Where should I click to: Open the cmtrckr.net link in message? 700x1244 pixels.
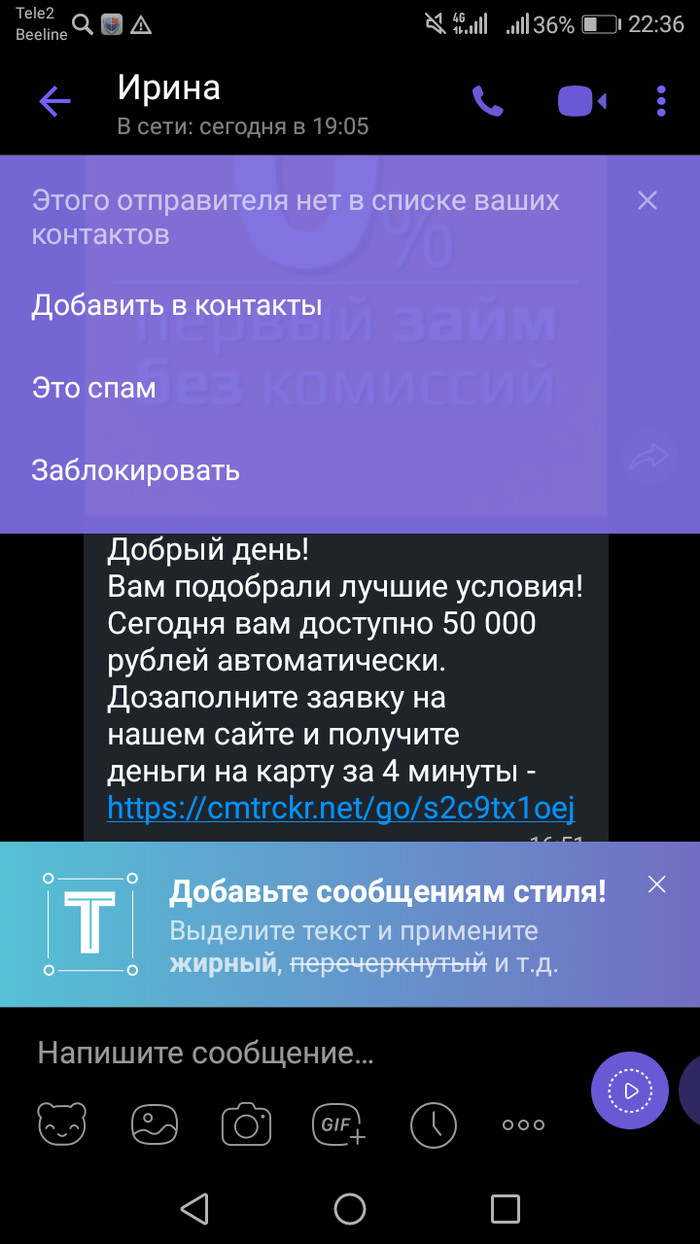click(x=341, y=807)
